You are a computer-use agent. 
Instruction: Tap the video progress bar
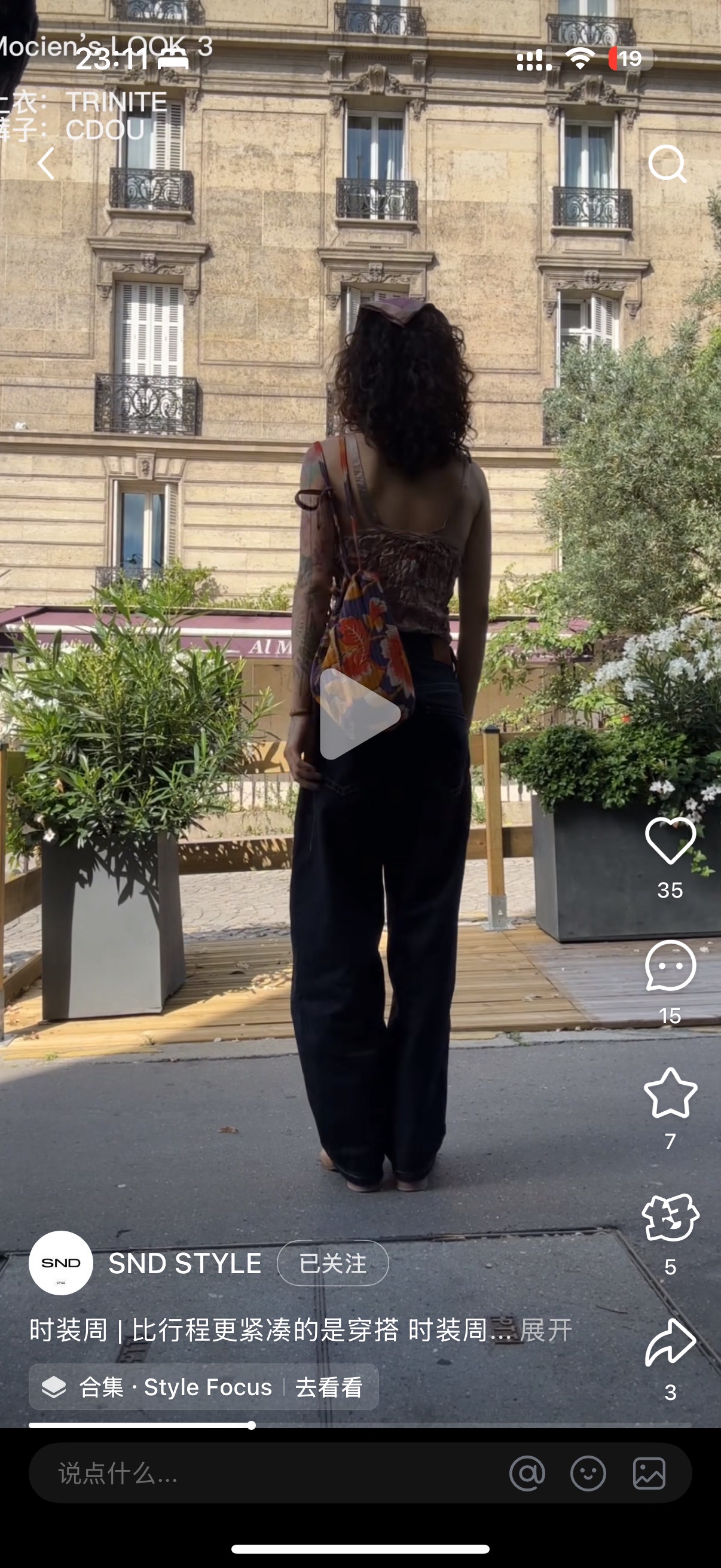[x=360, y=1425]
